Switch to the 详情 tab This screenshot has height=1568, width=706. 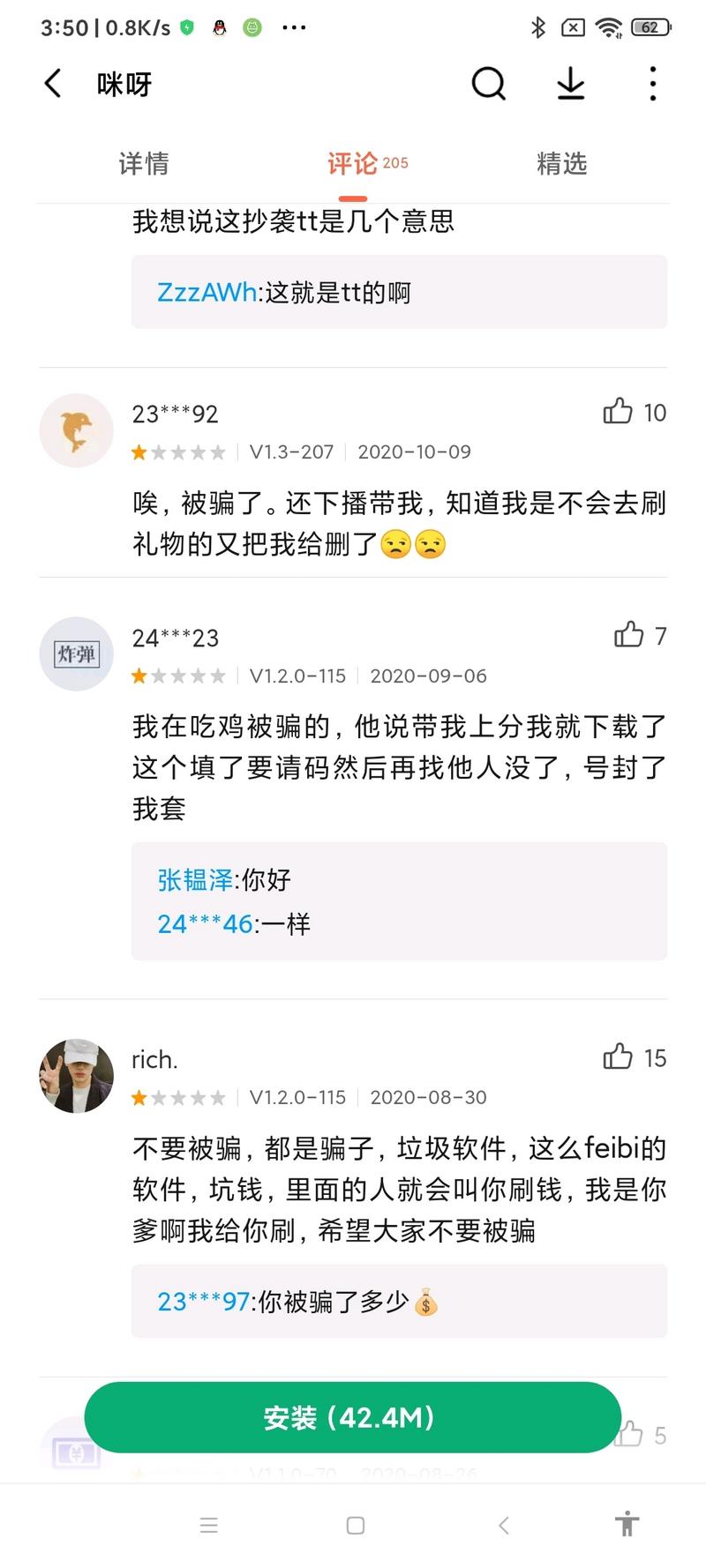pos(144,164)
